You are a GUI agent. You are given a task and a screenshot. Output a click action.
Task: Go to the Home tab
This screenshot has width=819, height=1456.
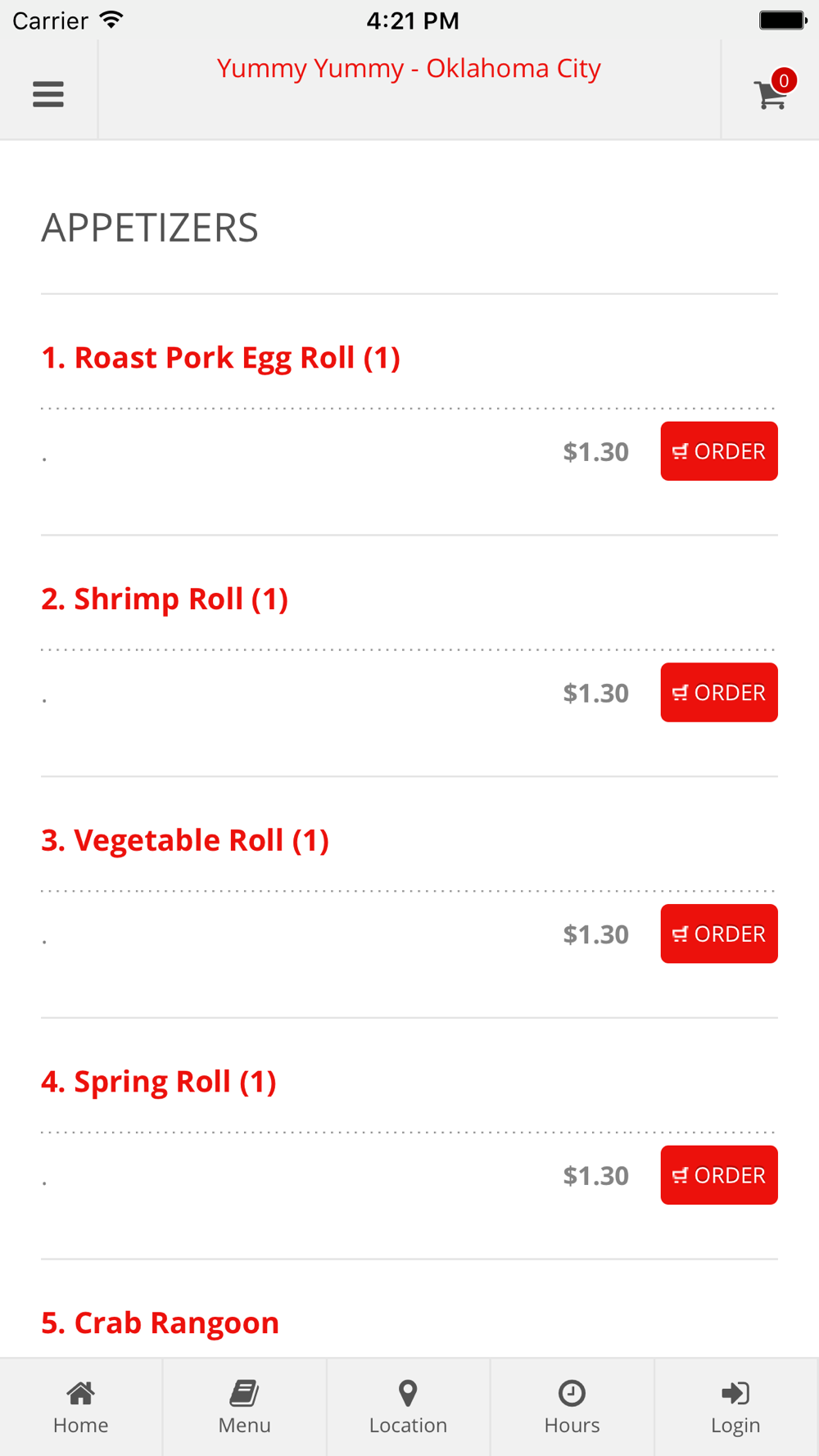click(81, 1407)
